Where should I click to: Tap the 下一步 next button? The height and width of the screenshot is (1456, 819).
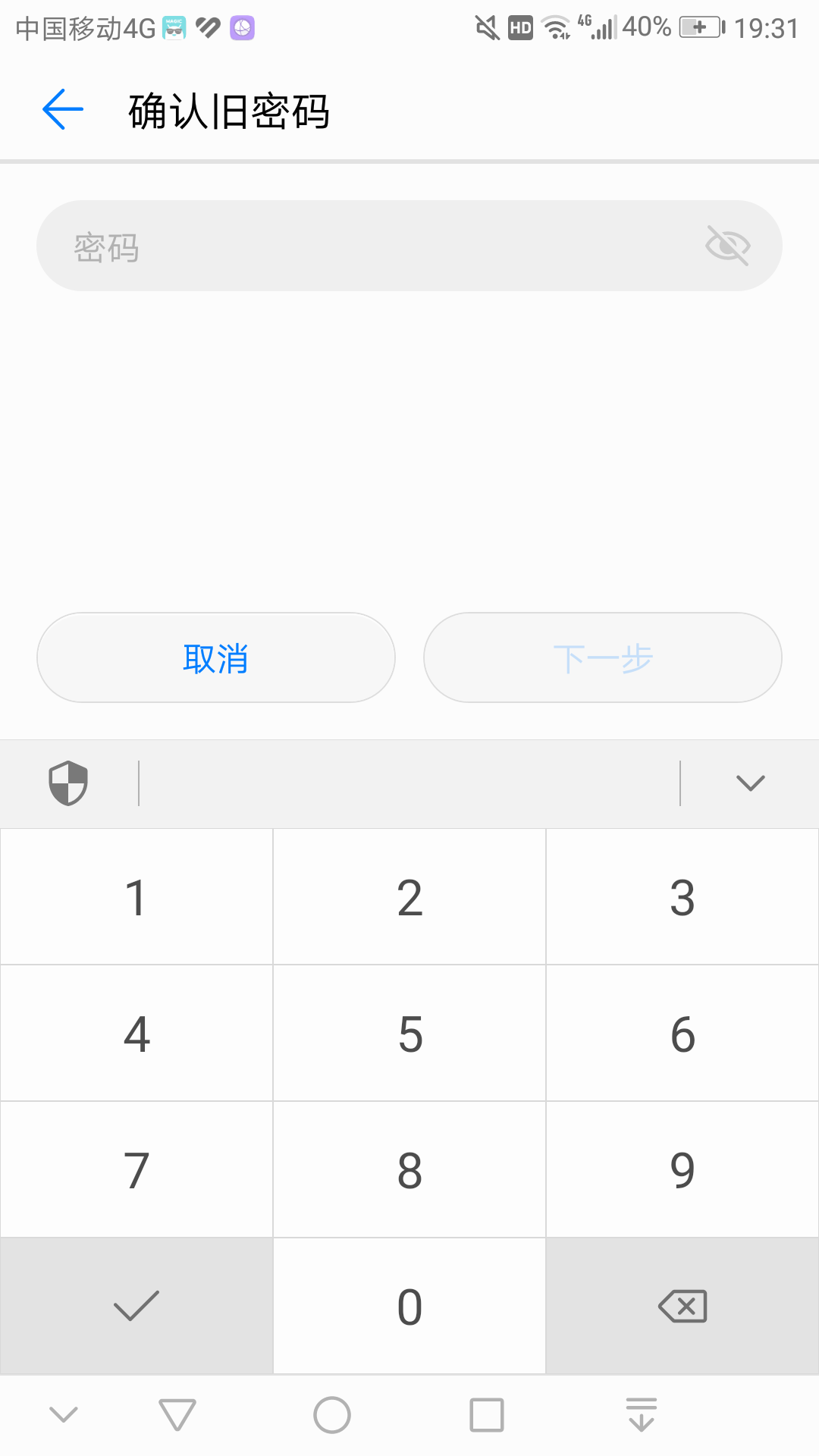[x=603, y=657]
